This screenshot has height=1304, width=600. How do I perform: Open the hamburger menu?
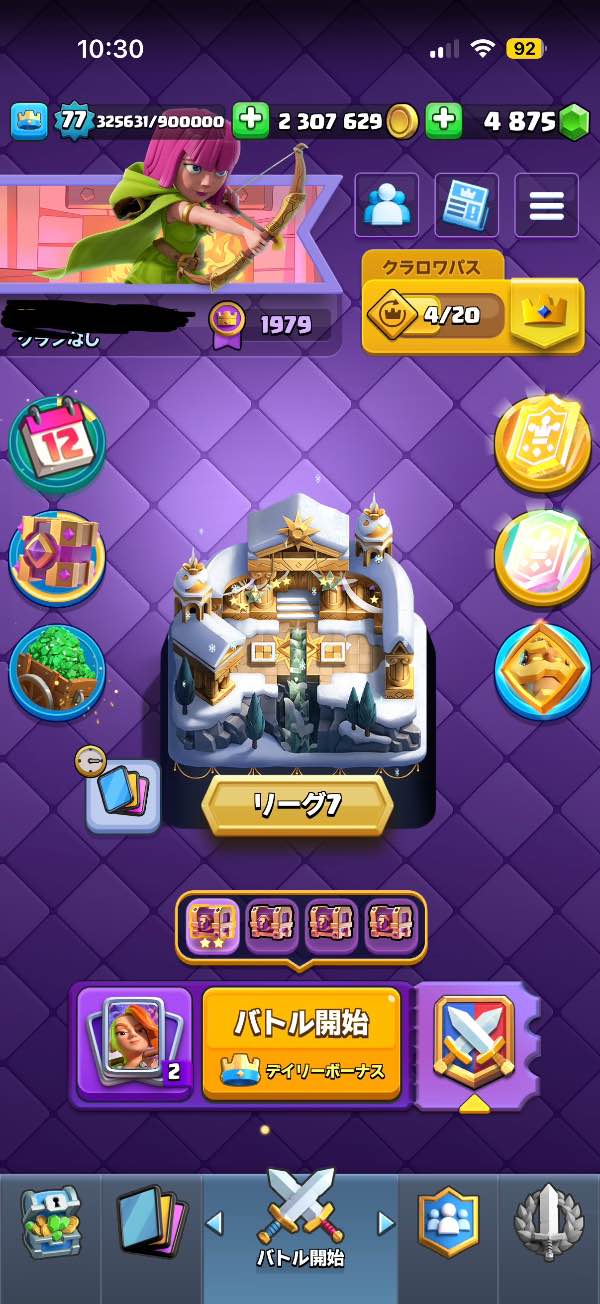[546, 205]
